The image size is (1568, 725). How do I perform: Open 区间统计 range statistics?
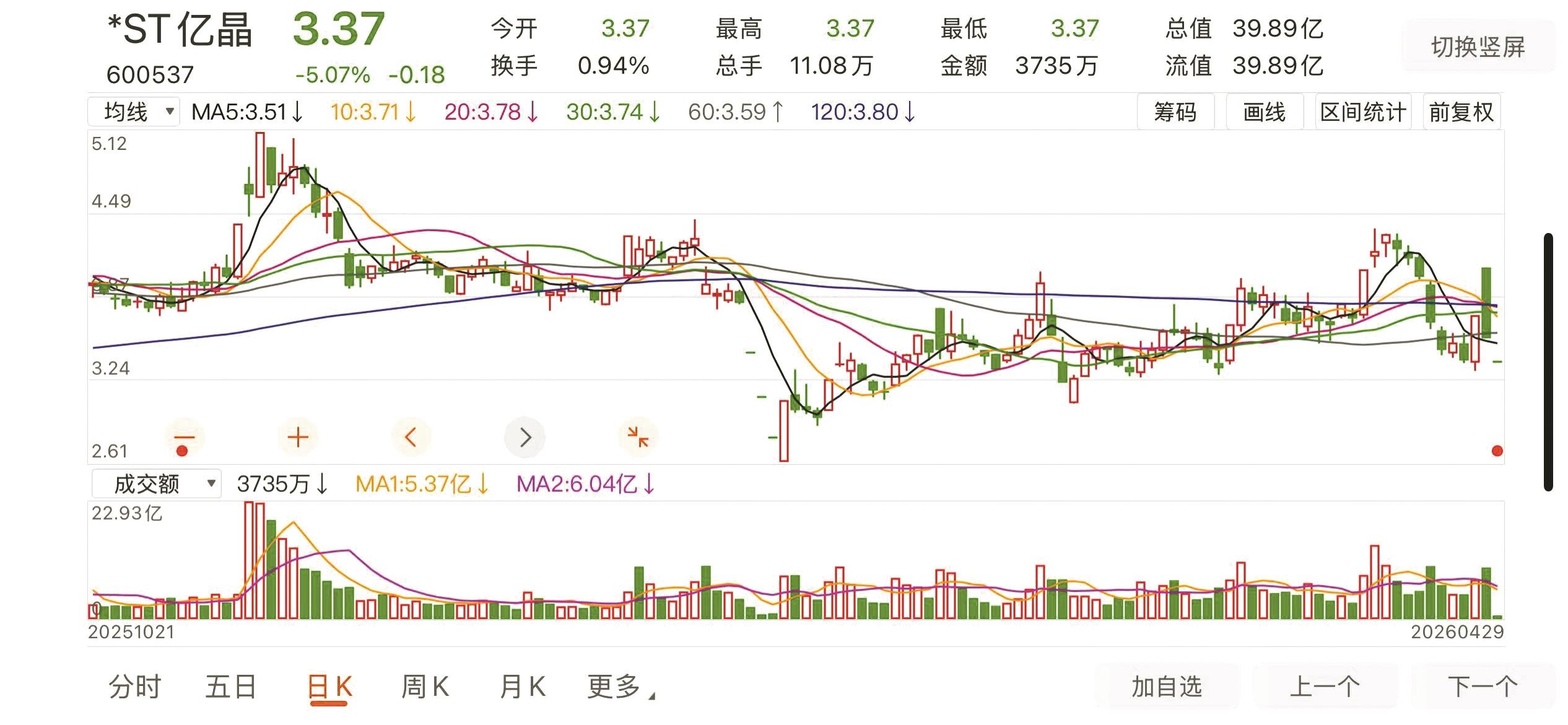1362,112
